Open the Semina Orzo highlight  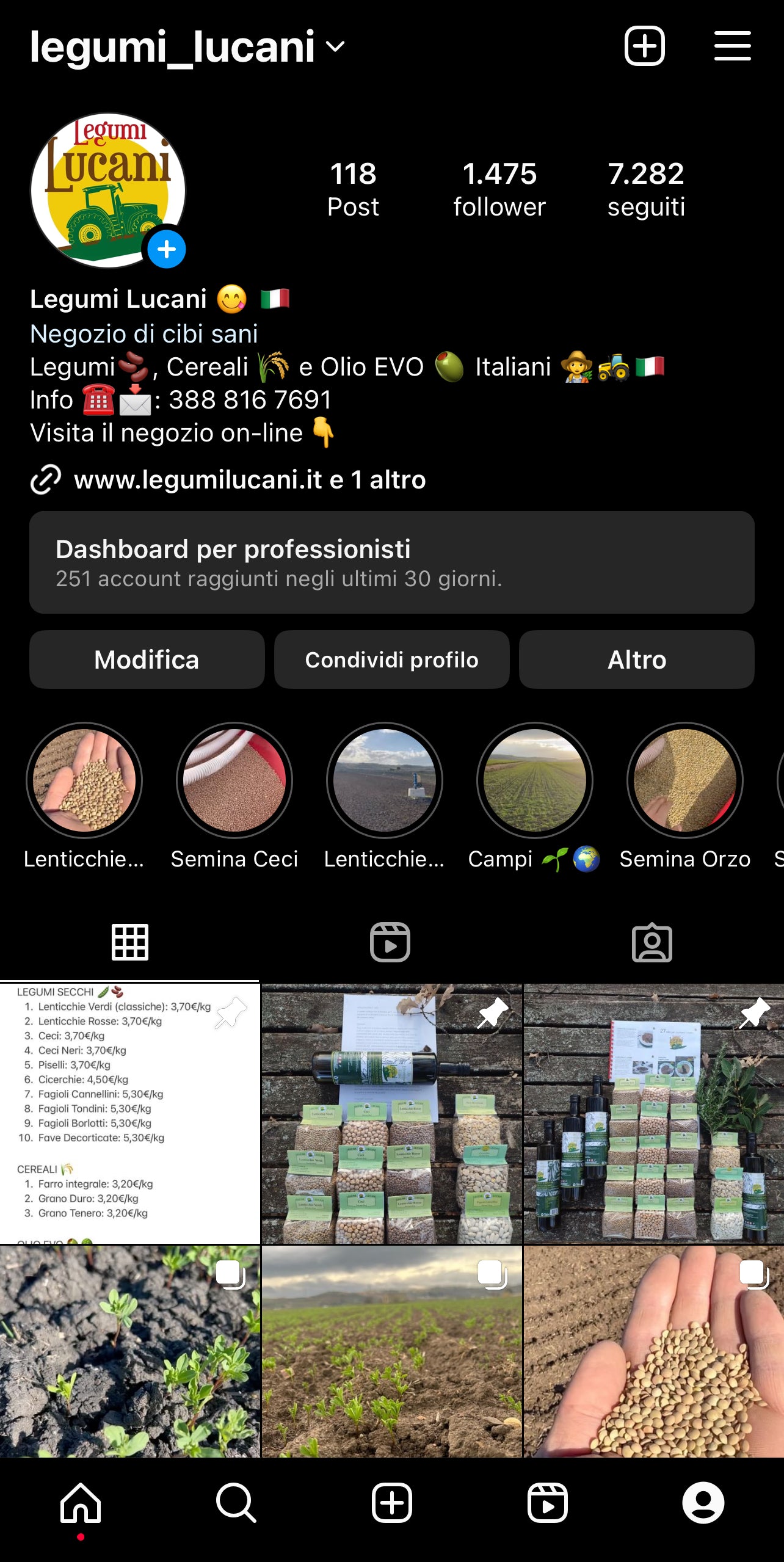(x=684, y=780)
